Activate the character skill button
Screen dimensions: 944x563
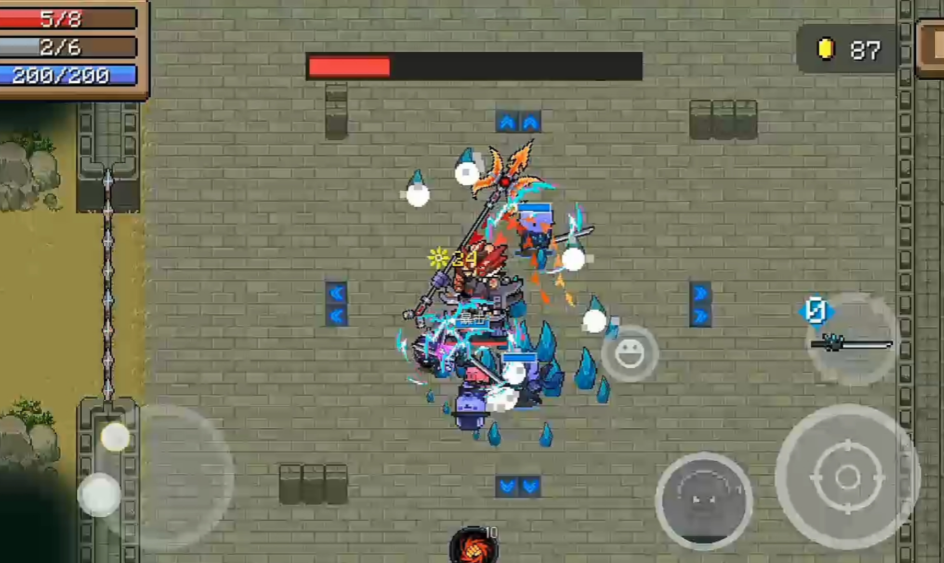[703, 500]
